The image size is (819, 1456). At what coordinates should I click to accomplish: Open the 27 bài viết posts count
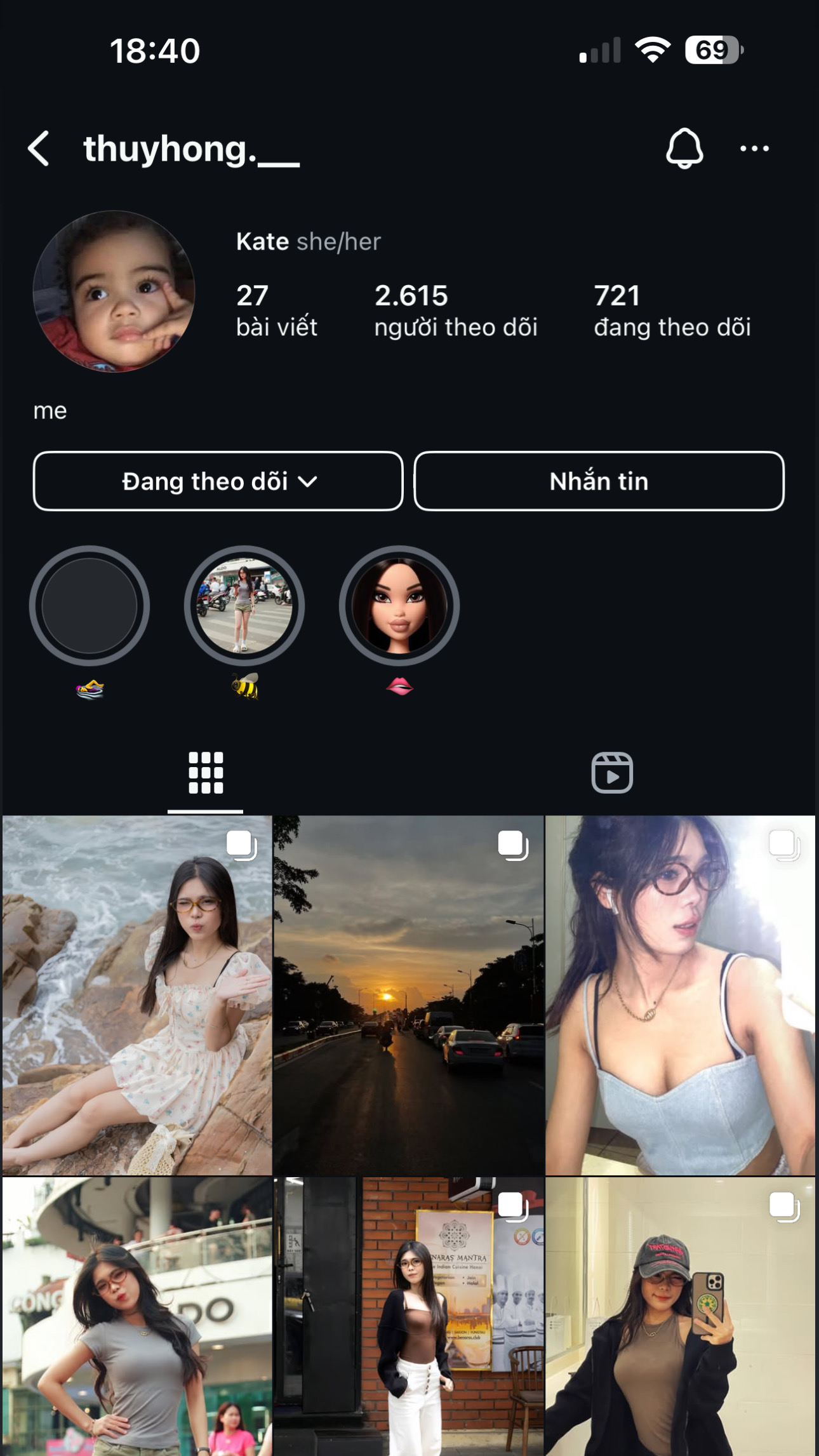point(276,311)
